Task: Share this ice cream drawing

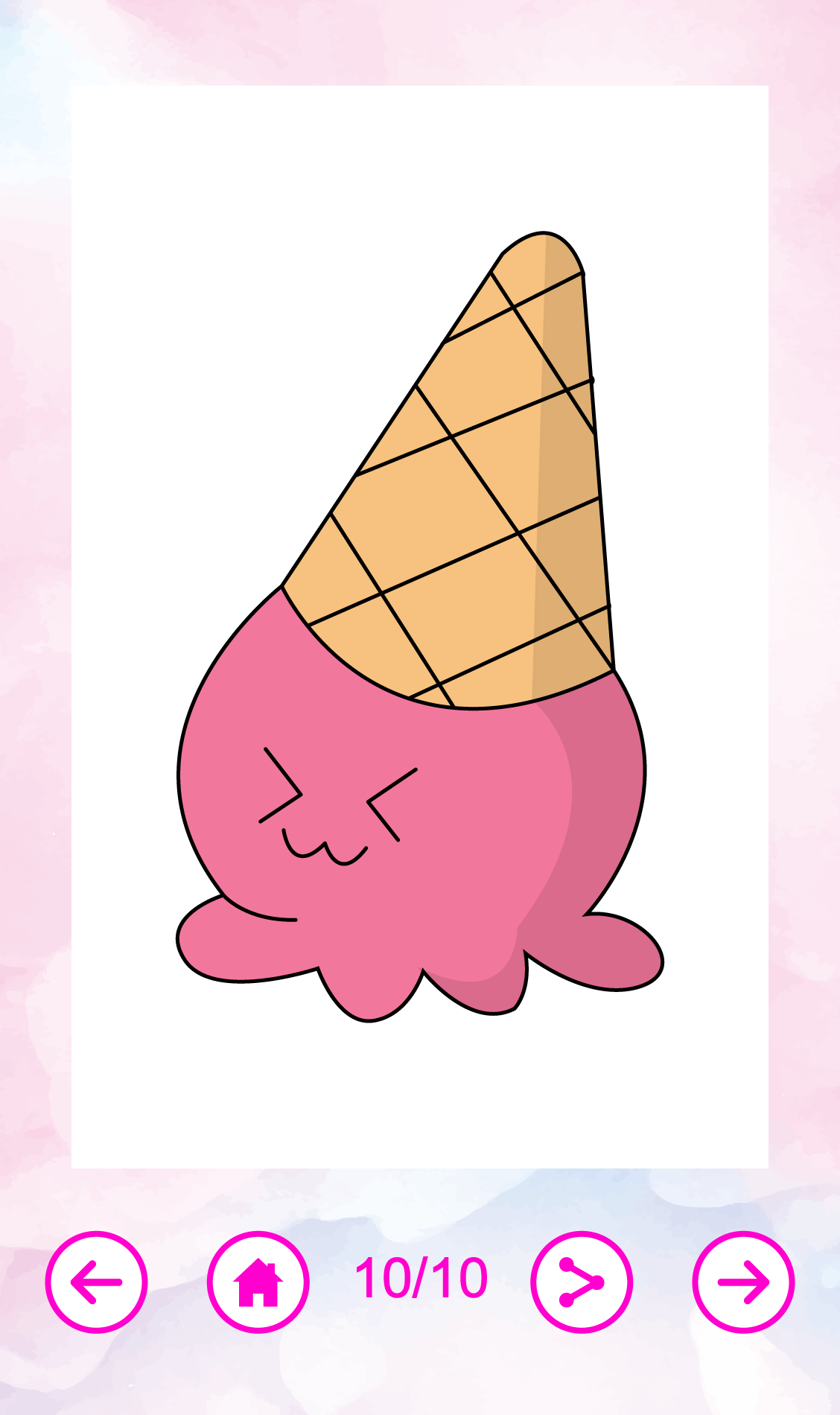Action: point(582,1282)
